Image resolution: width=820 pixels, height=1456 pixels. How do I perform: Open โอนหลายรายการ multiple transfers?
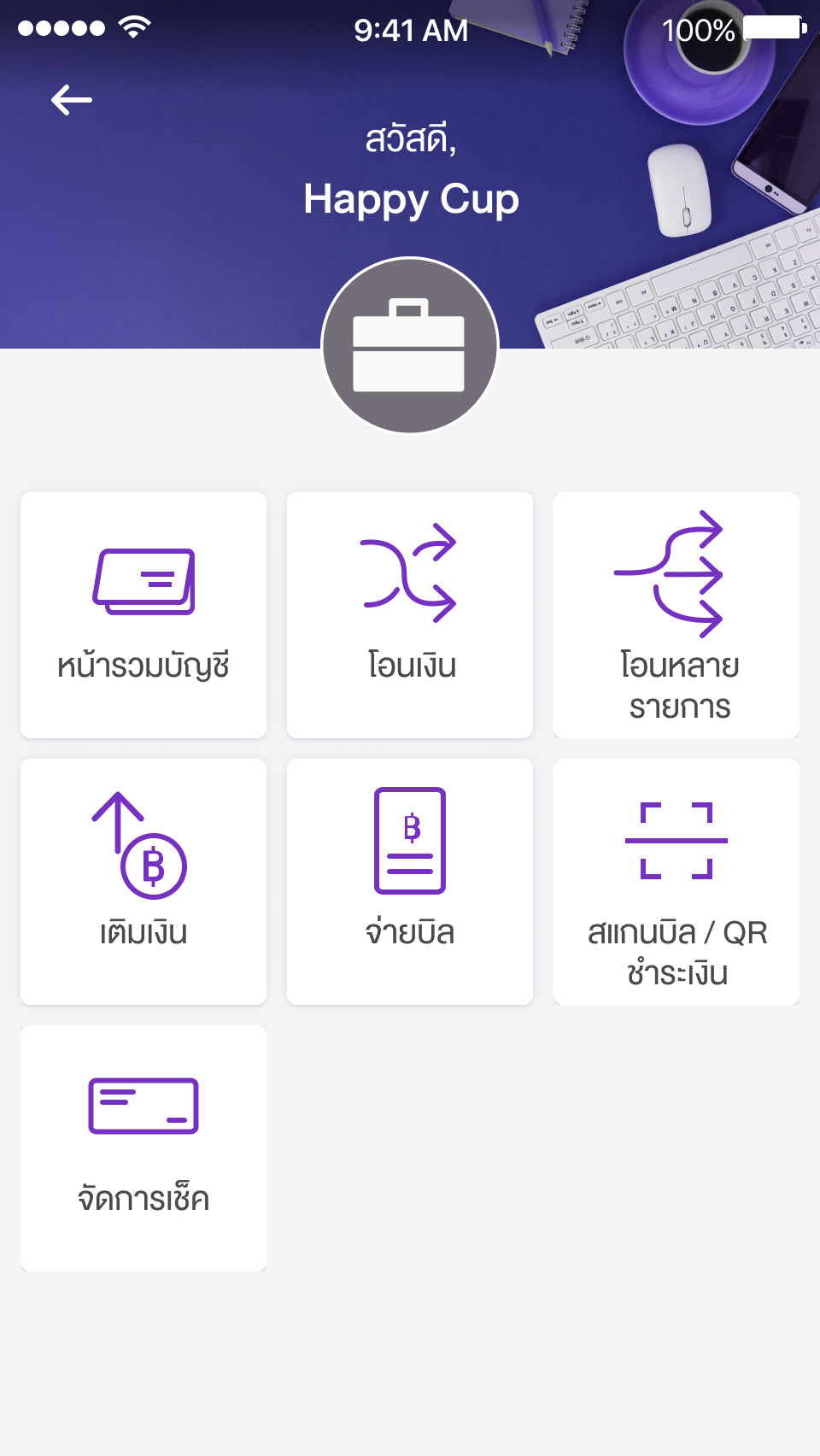point(676,615)
